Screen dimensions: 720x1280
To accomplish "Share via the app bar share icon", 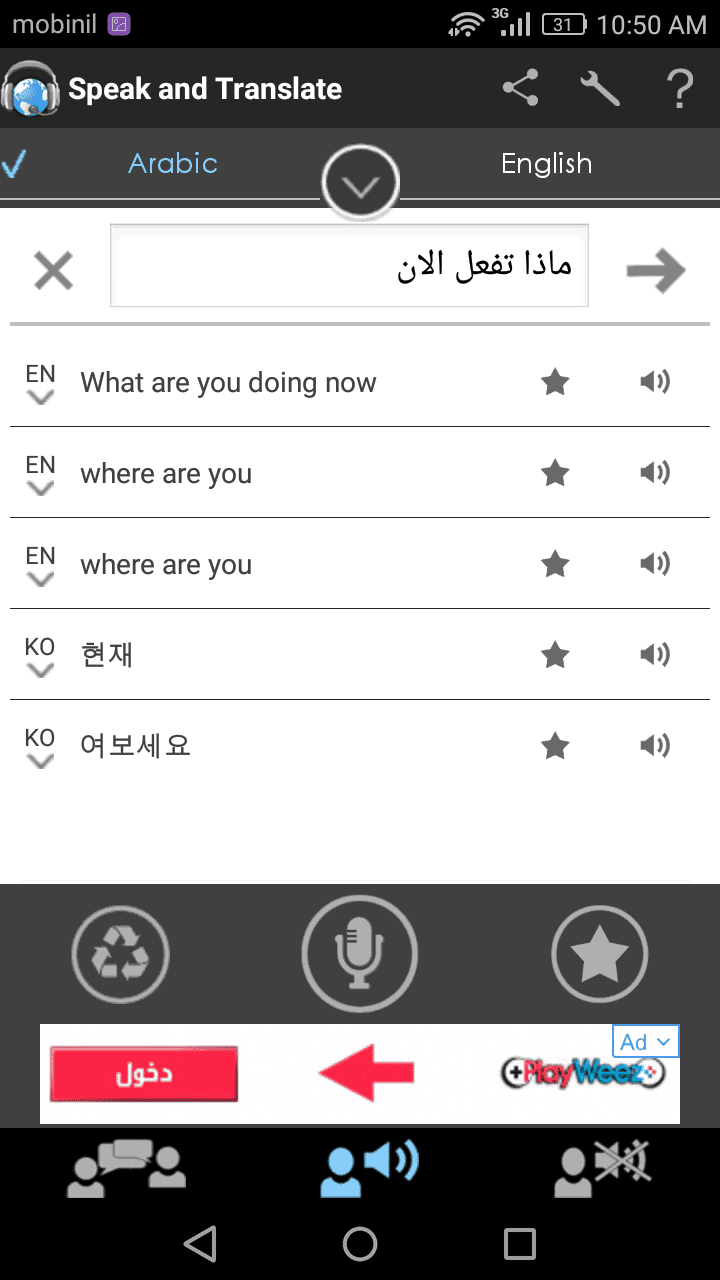I will pos(520,89).
